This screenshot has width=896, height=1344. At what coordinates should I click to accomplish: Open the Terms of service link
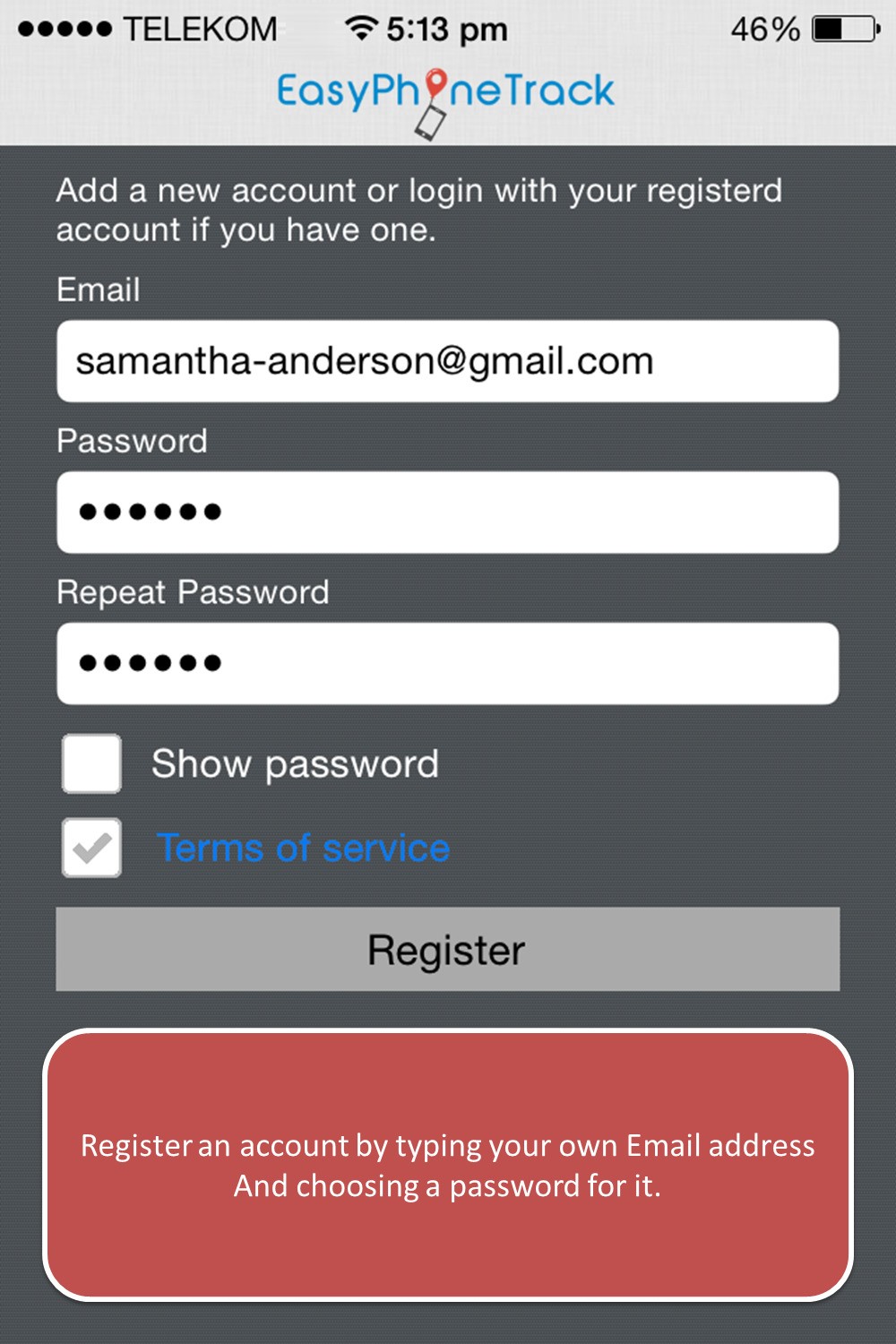[x=304, y=848]
